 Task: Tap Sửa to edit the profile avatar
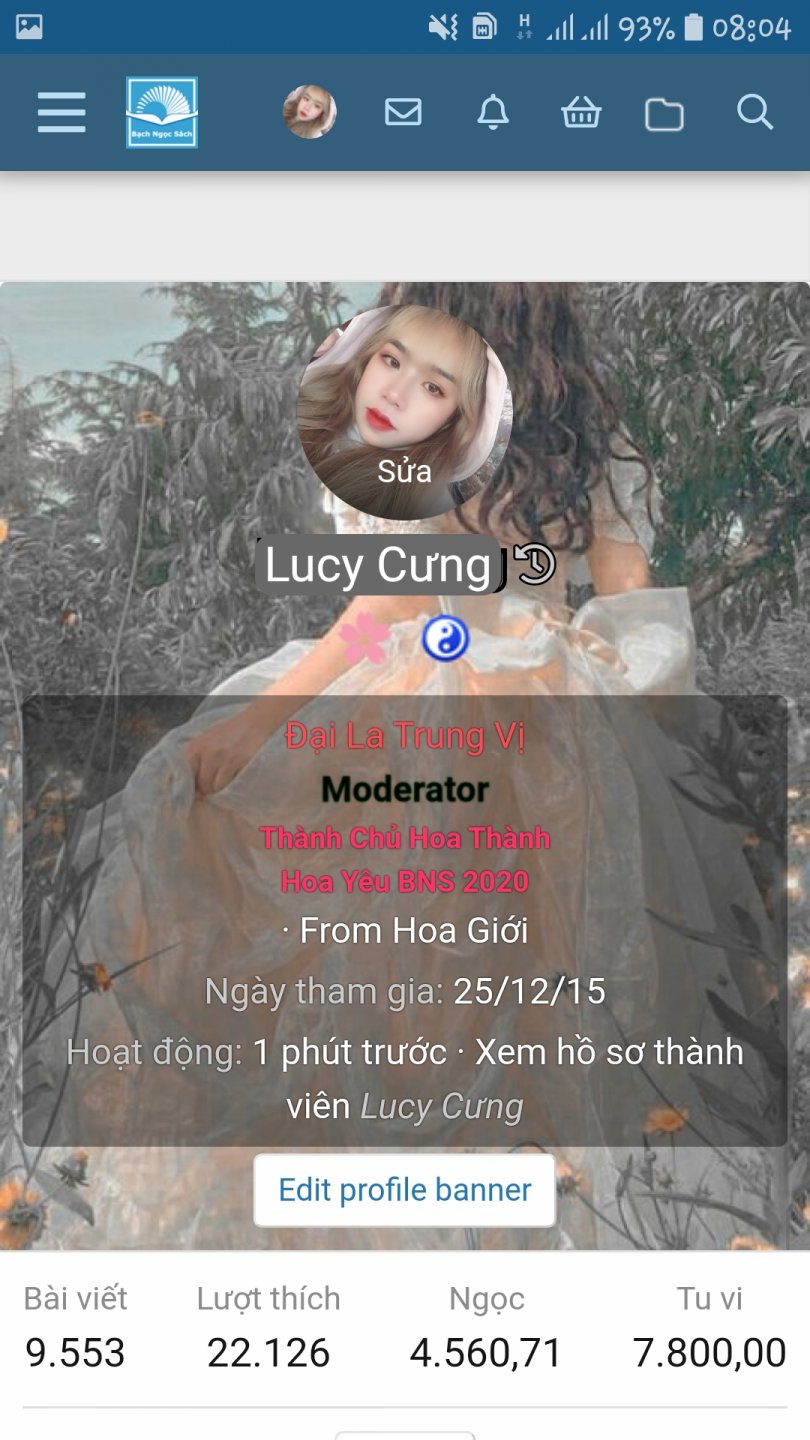click(x=404, y=471)
